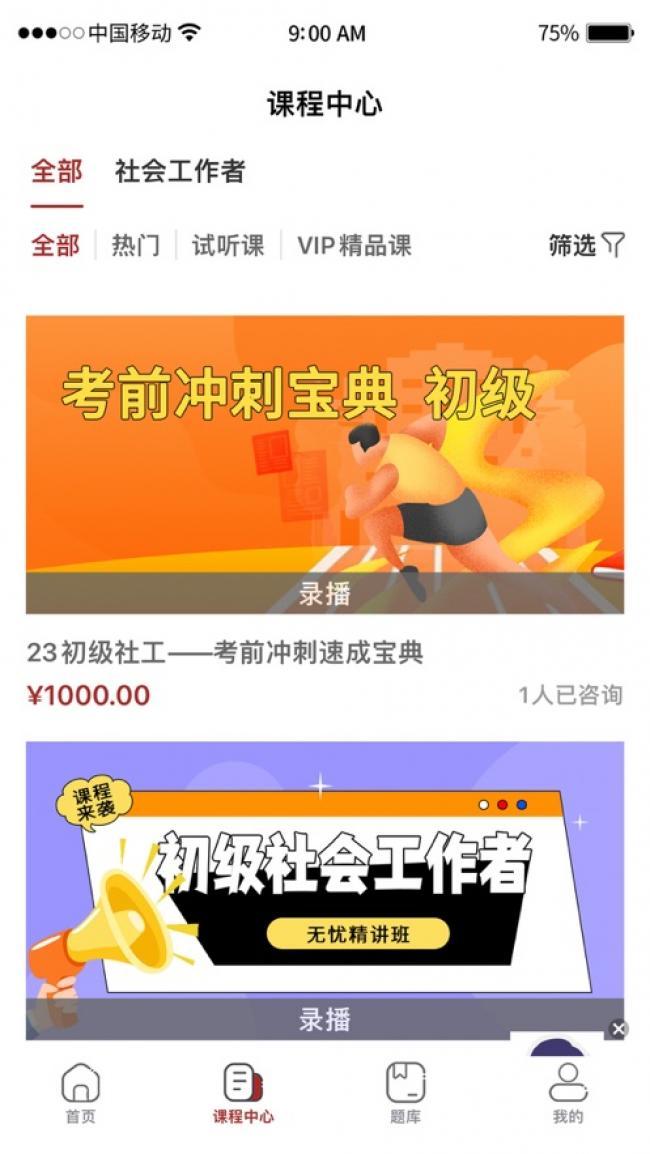This screenshot has width=650, height=1154.
Task: Go to the 首页 tab
Action: pyautogui.click(x=81, y=1094)
